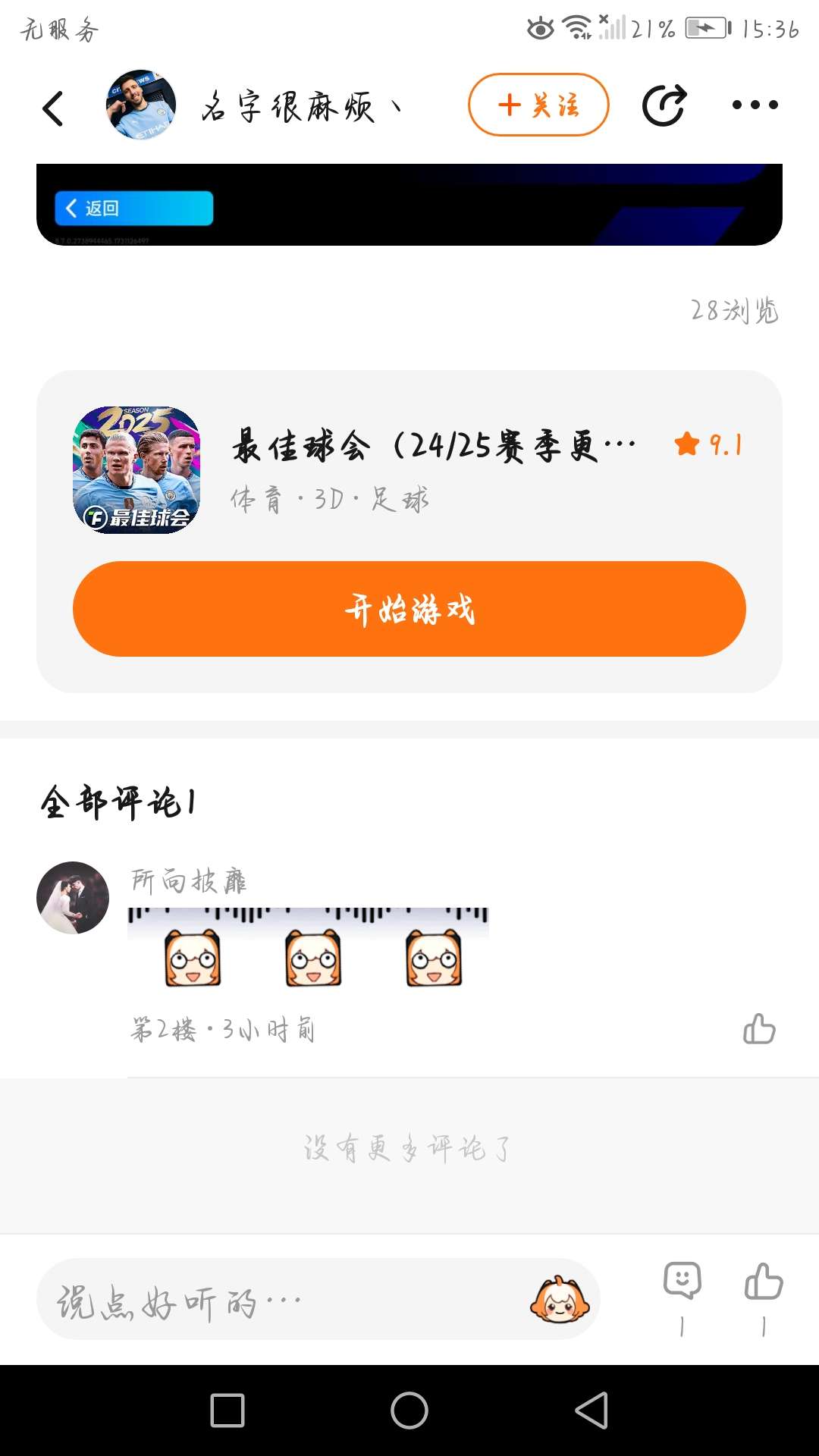
Task: Open the sticker picker in comment box
Action: (560, 1300)
